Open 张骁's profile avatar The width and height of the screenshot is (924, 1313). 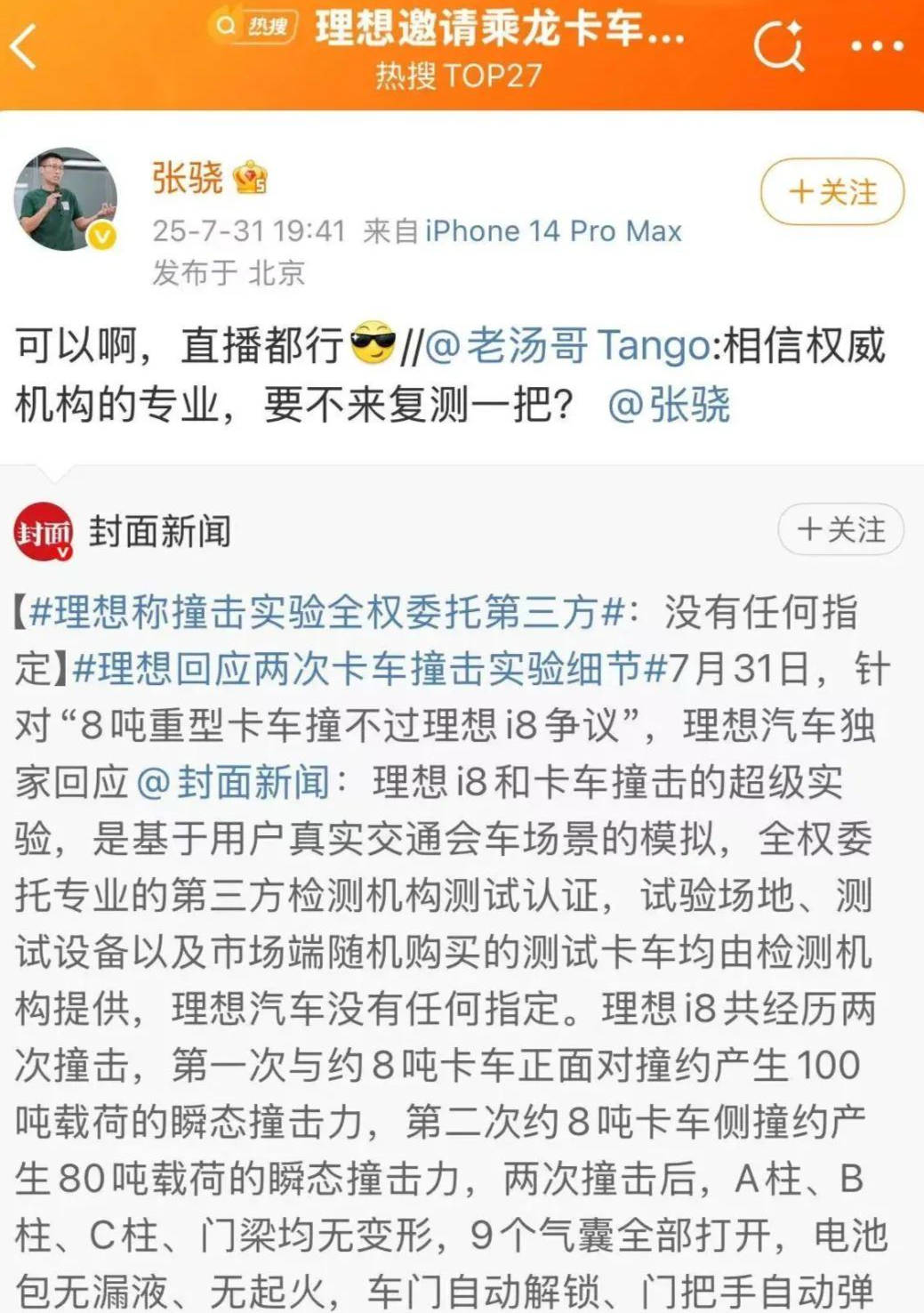pos(66,198)
